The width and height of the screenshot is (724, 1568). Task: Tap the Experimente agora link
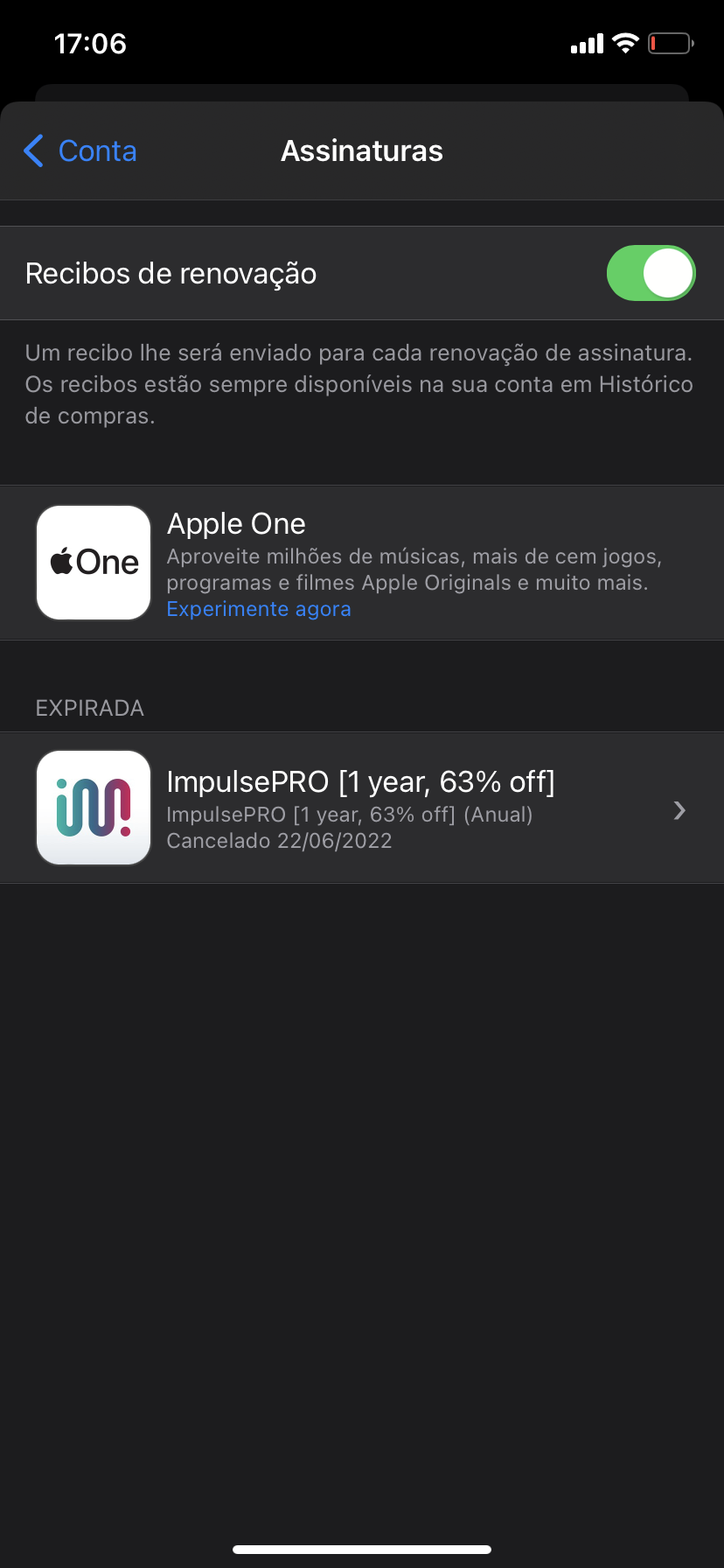tap(259, 609)
